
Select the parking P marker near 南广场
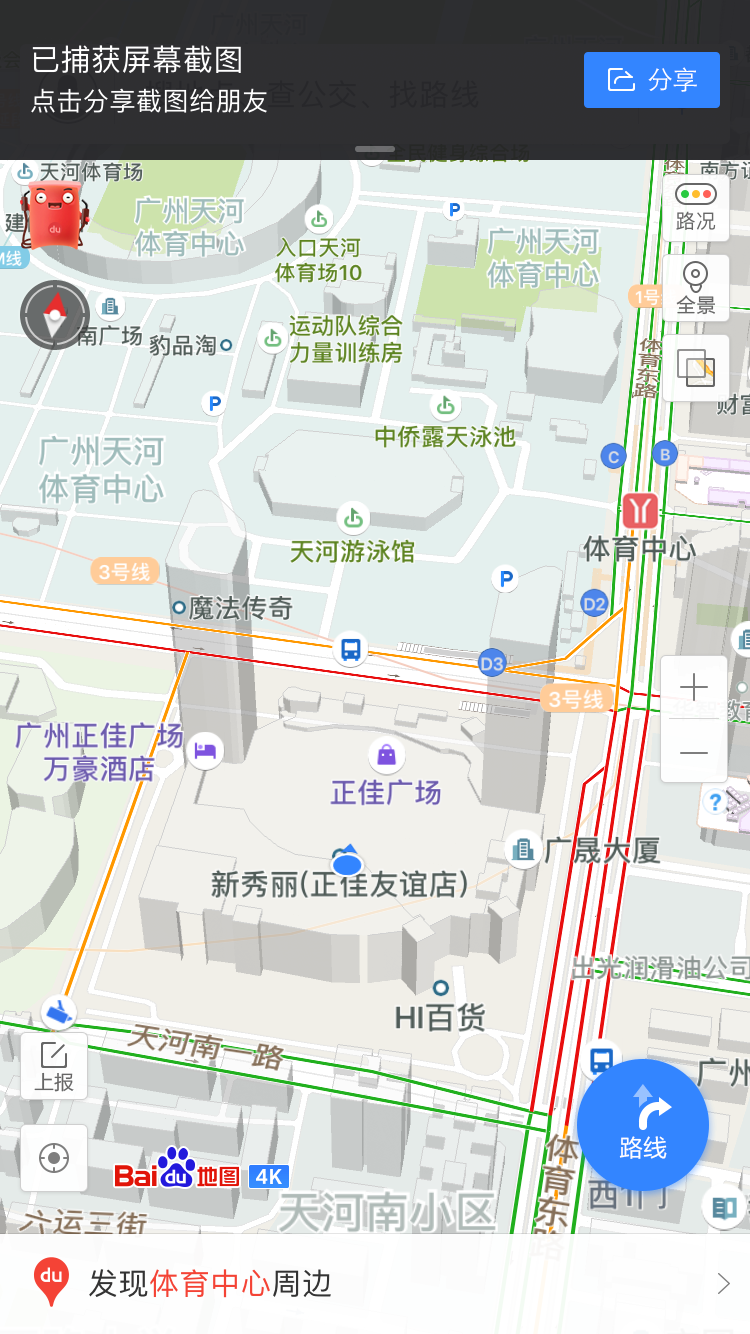pyautogui.click(x=213, y=404)
